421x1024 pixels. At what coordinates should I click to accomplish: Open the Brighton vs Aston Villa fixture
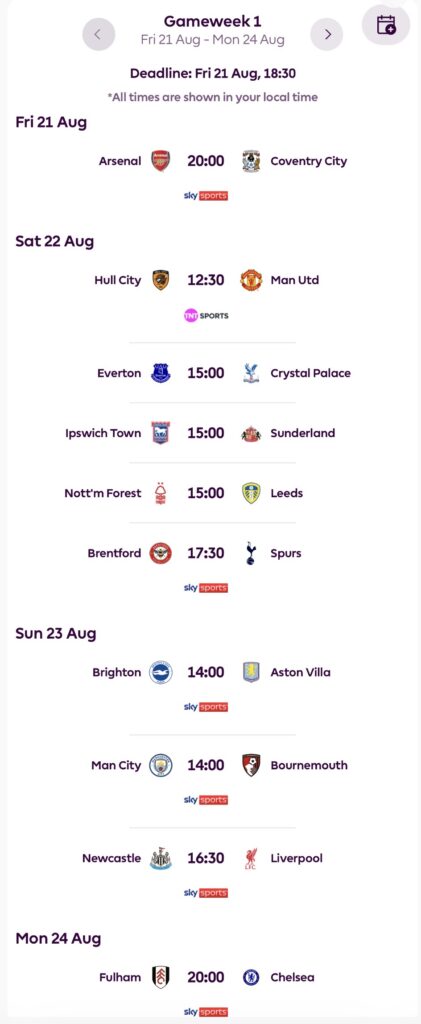[x=210, y=672]
